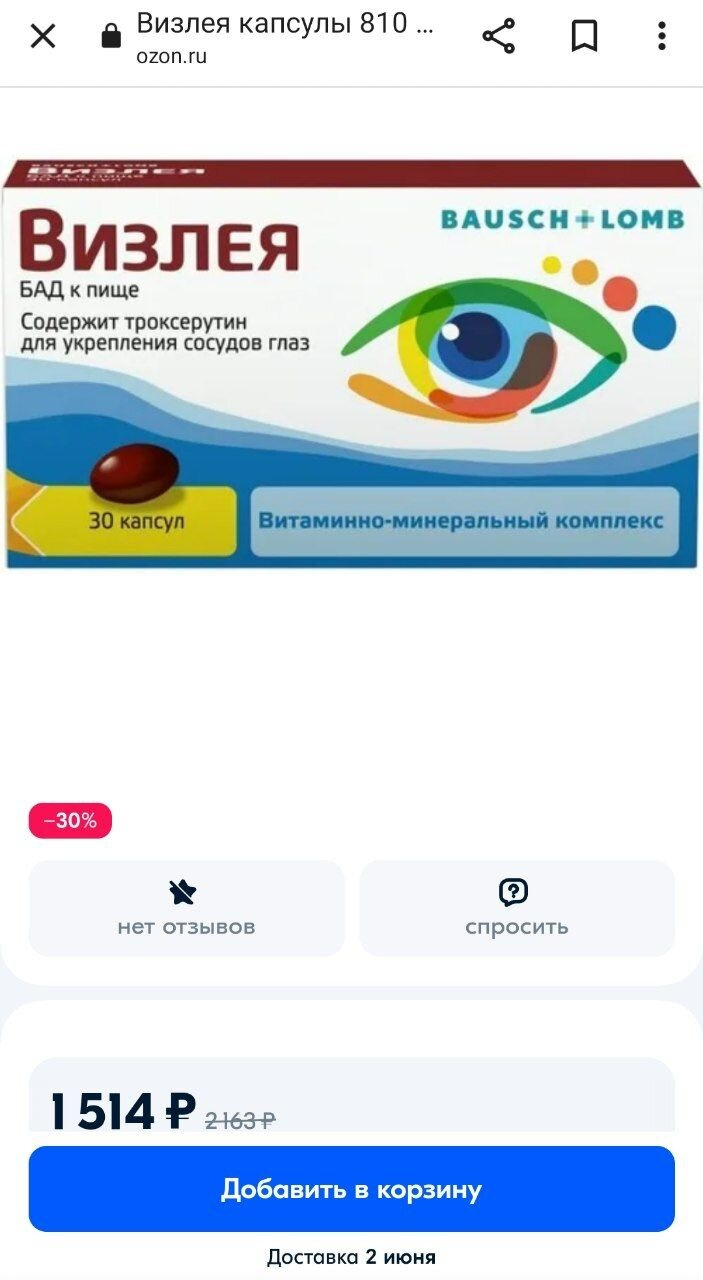
Task: Share this Ozon page
Action: point(498,37)
